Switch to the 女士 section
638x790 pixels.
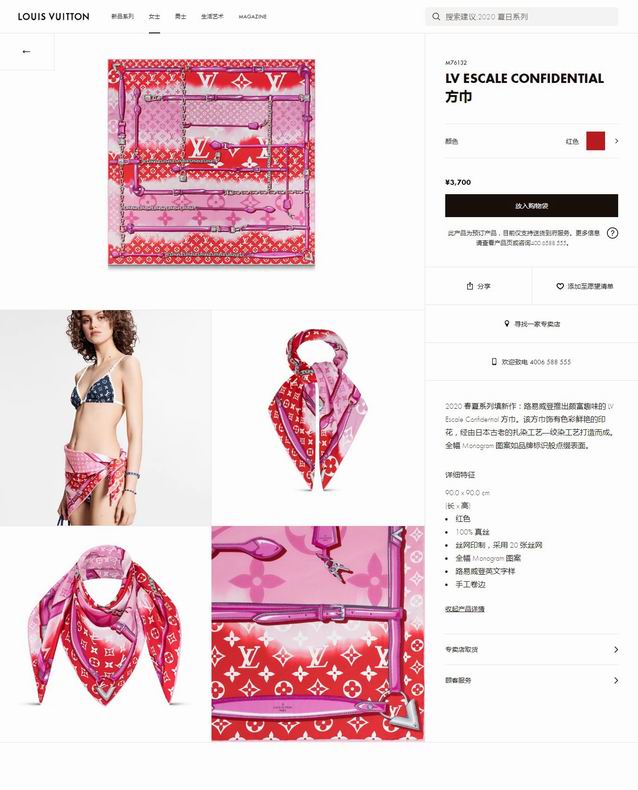point(154,17)
